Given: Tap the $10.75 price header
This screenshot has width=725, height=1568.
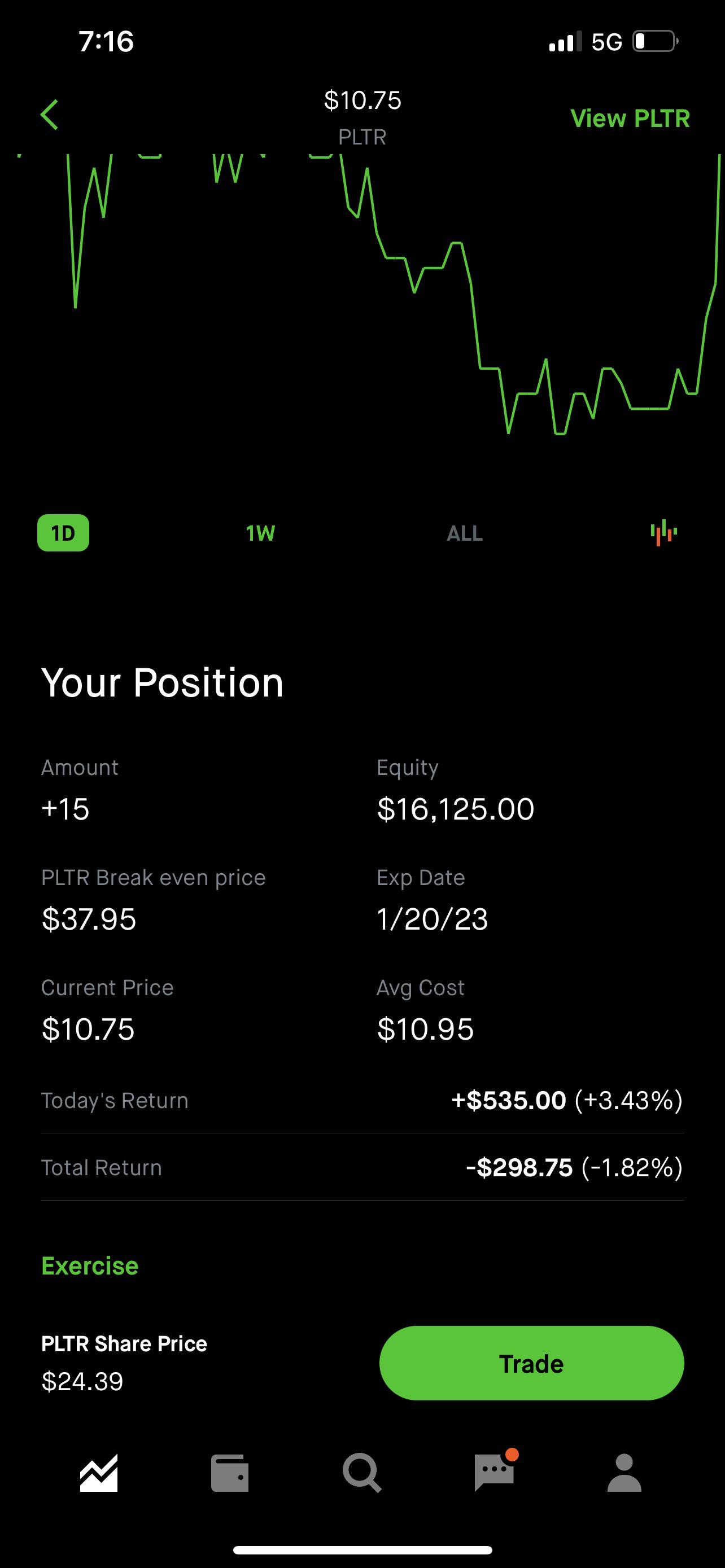Looking at the screenshot, I should tap(362, 100).
